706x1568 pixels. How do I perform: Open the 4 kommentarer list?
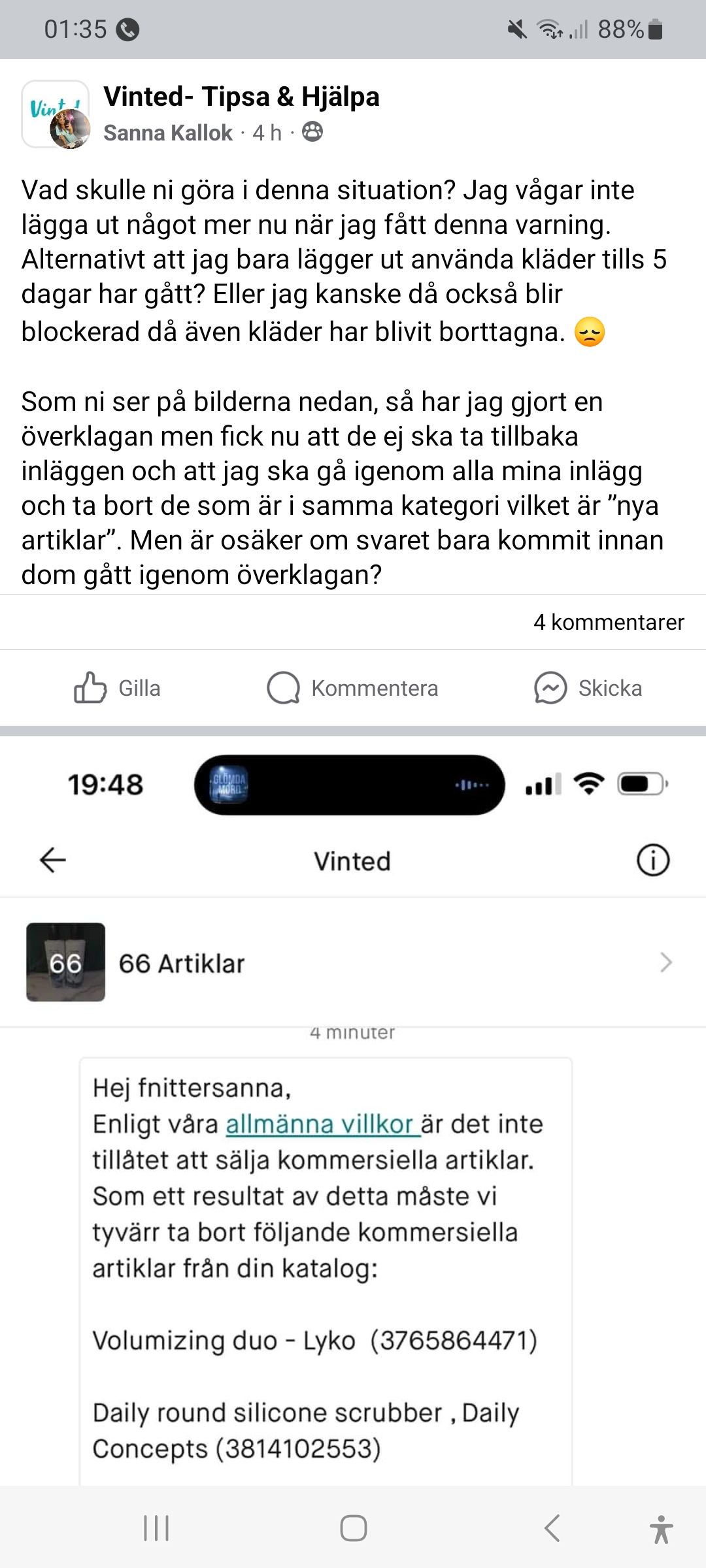pyautogui.click(x=608, y=623)
